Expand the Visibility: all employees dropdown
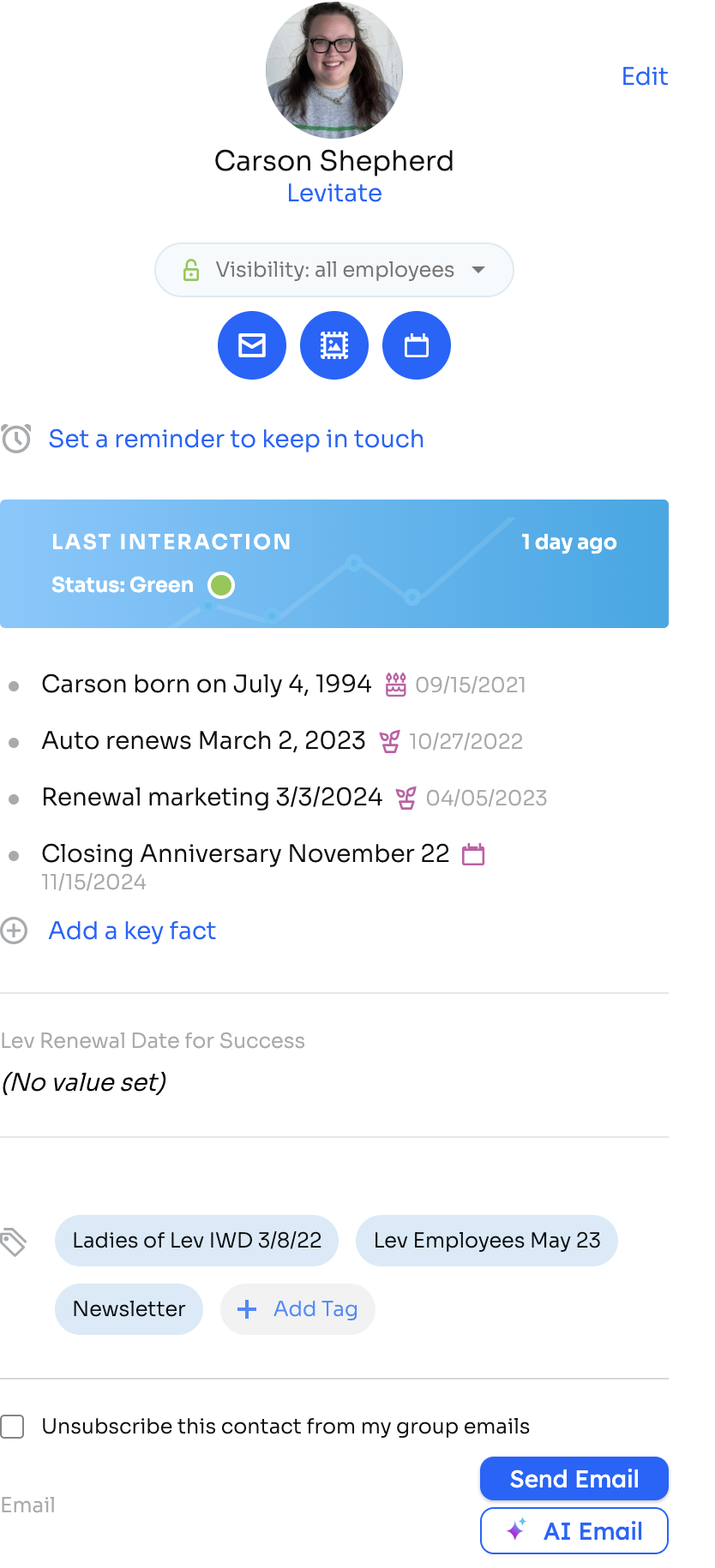This screenshot has height=1568, width=715. click(x=334, y=270)
